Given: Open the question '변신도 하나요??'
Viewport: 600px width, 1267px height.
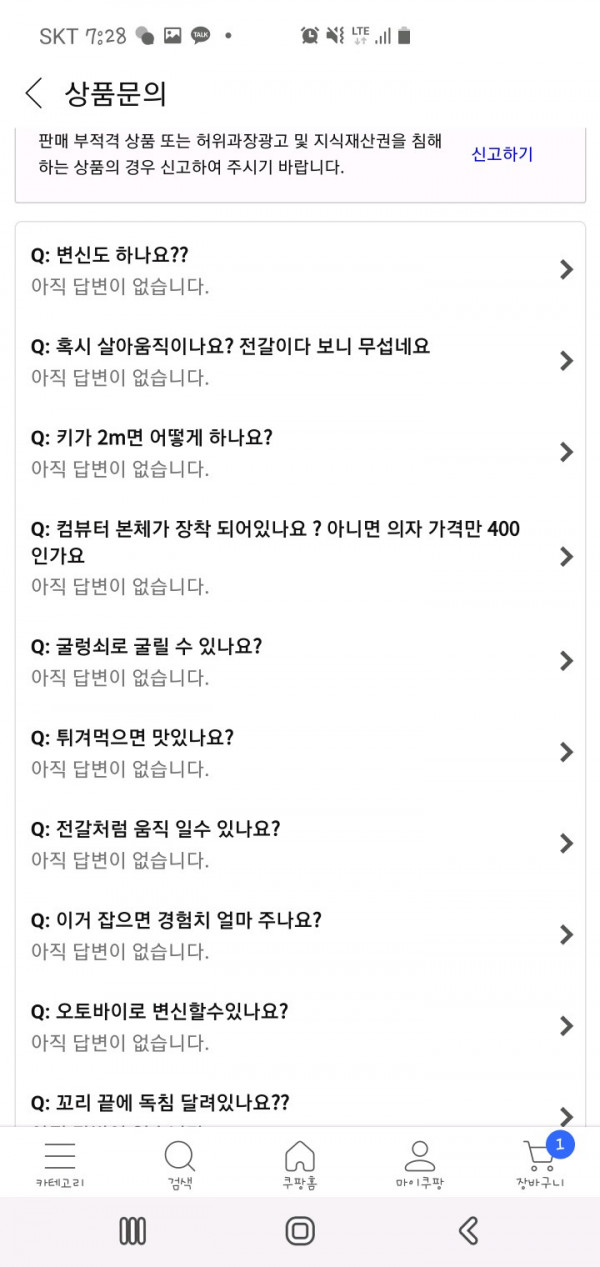Looking at the screenshot, I should (x=300, y=269).
